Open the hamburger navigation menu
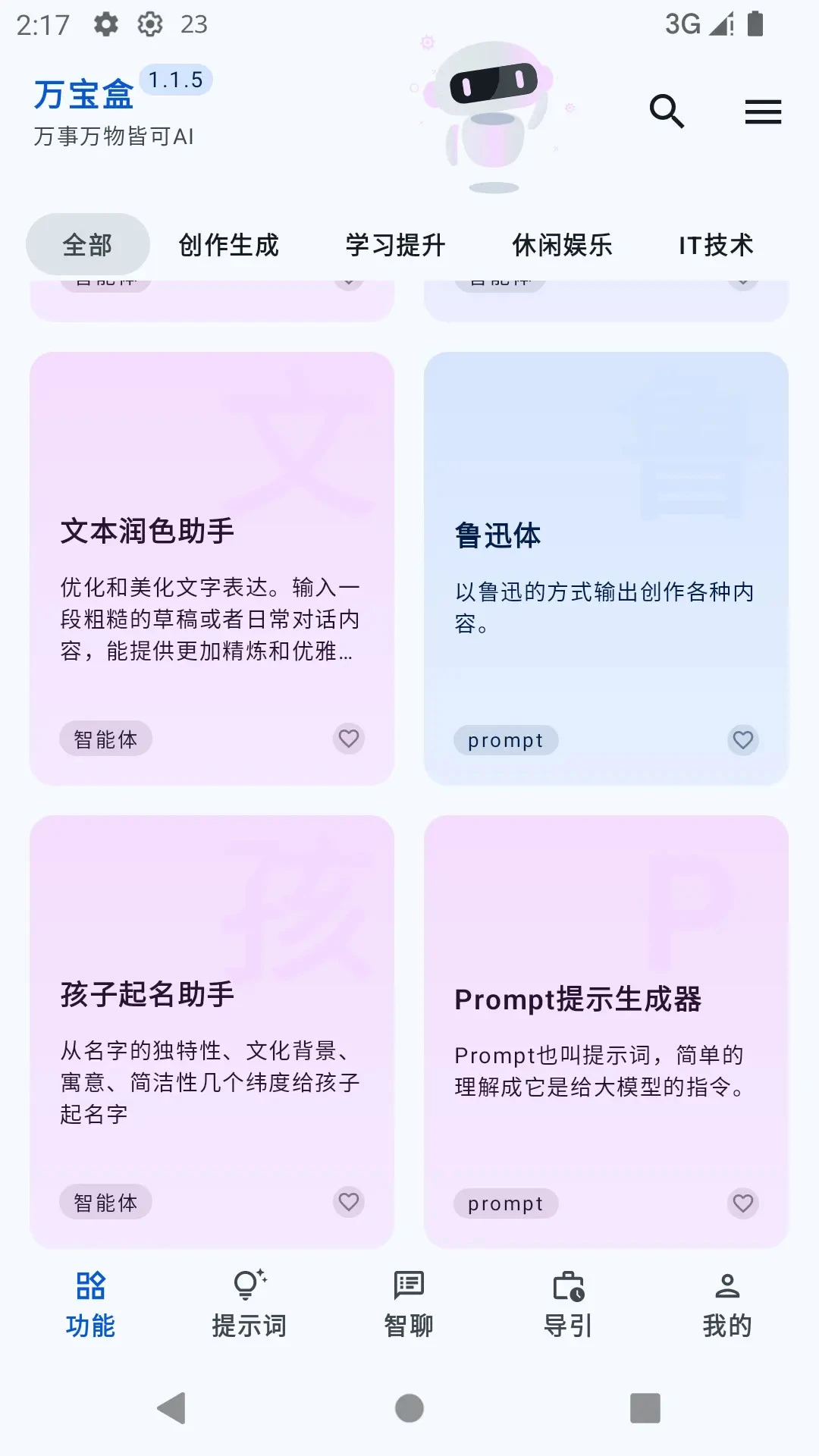 [x=763, y=111]
